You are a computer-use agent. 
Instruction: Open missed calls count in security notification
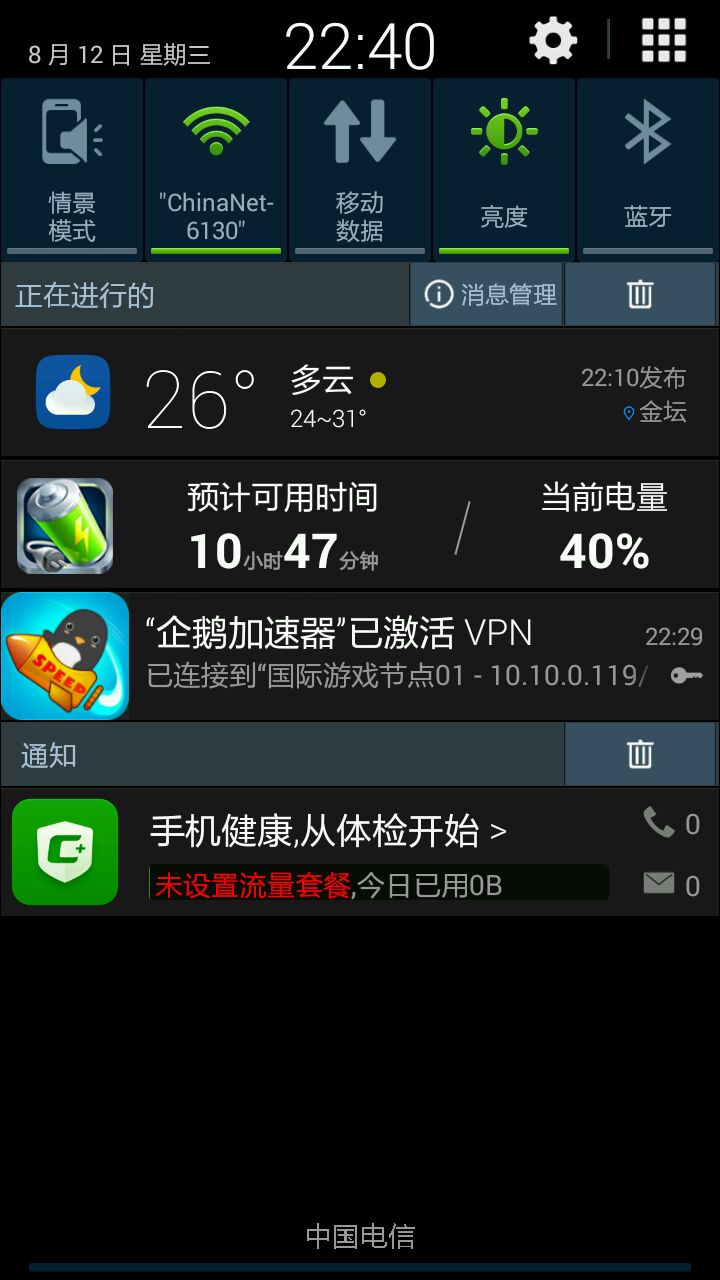pos(671,824)
